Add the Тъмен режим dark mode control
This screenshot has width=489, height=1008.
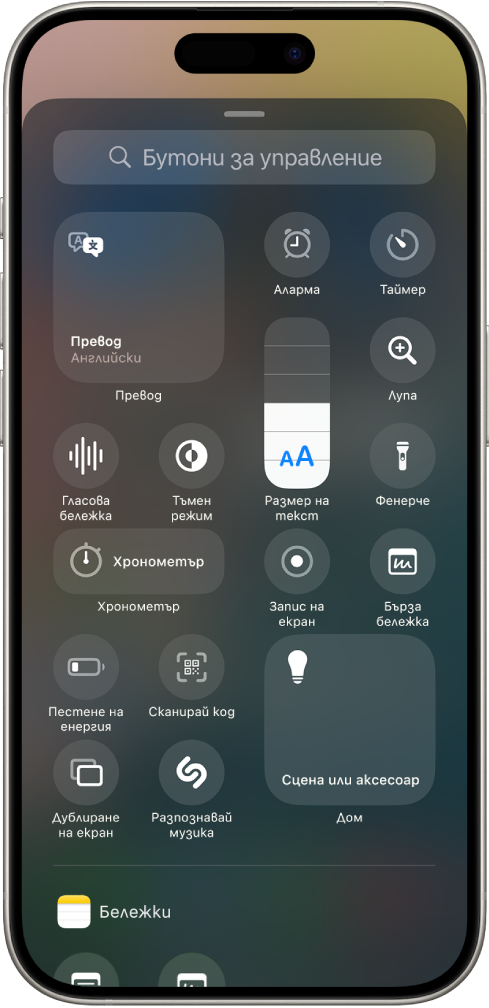(191, 456)
